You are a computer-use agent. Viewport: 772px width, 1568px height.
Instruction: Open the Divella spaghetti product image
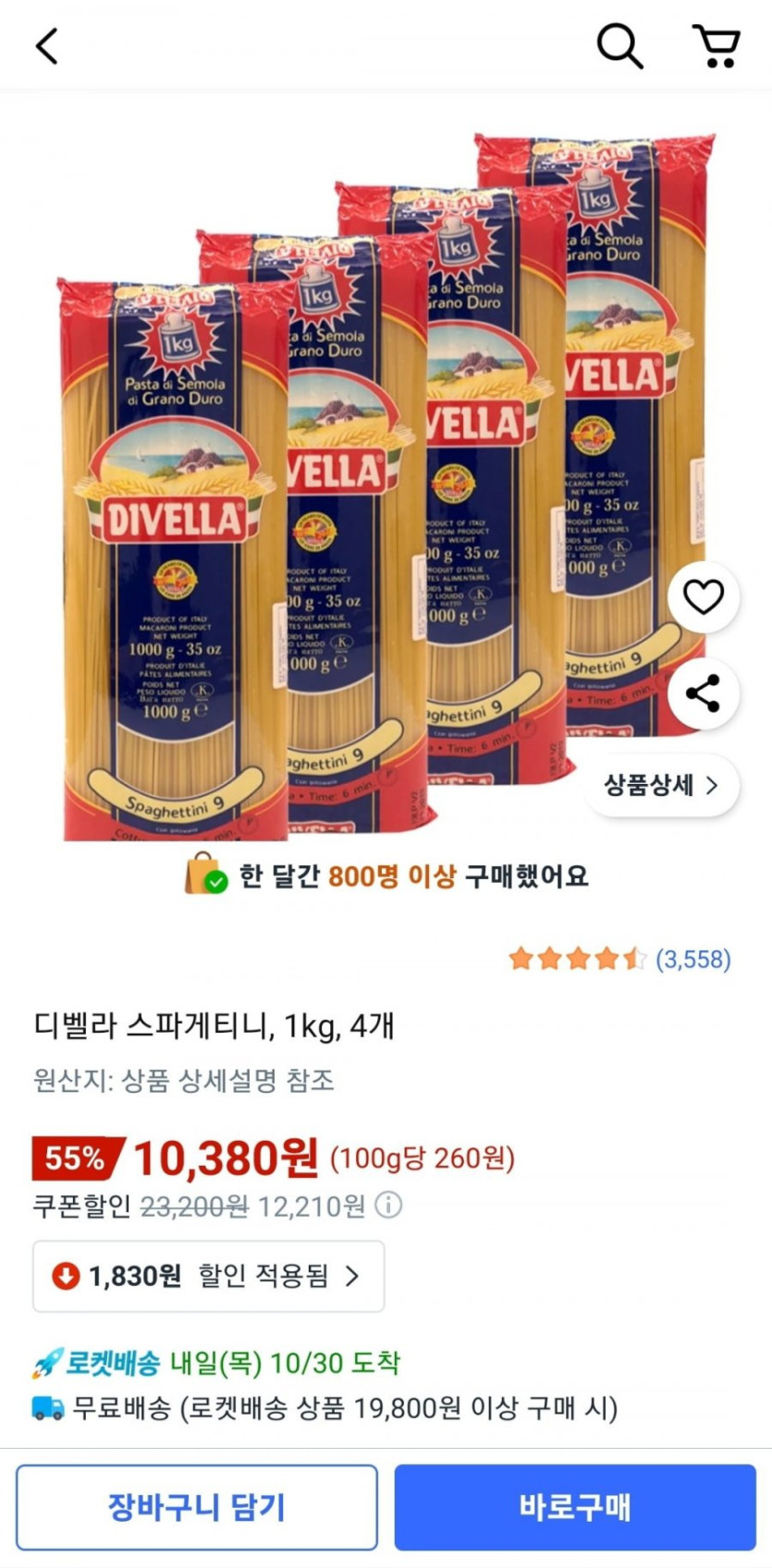point(370,481)
